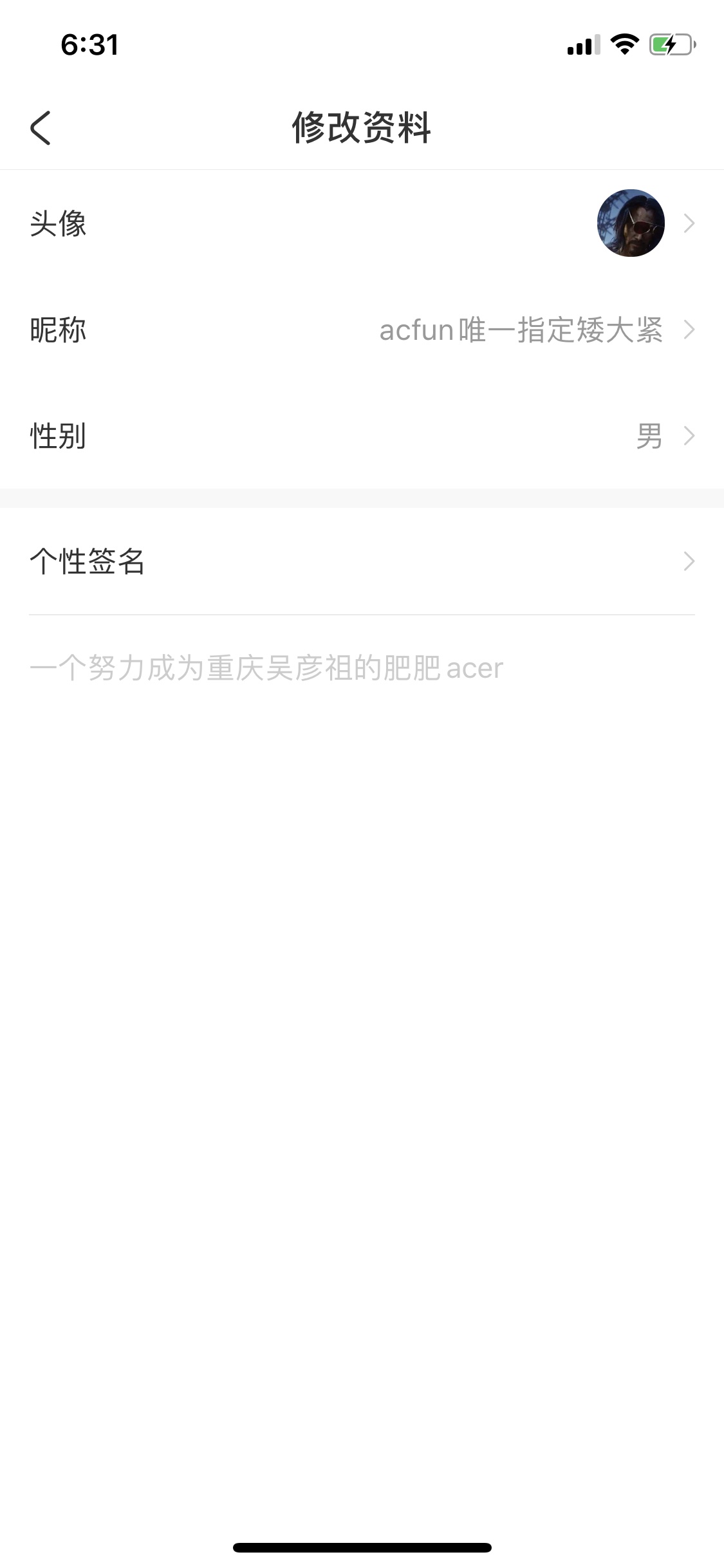Change the 性别 gender setting

tap(362, 436)
